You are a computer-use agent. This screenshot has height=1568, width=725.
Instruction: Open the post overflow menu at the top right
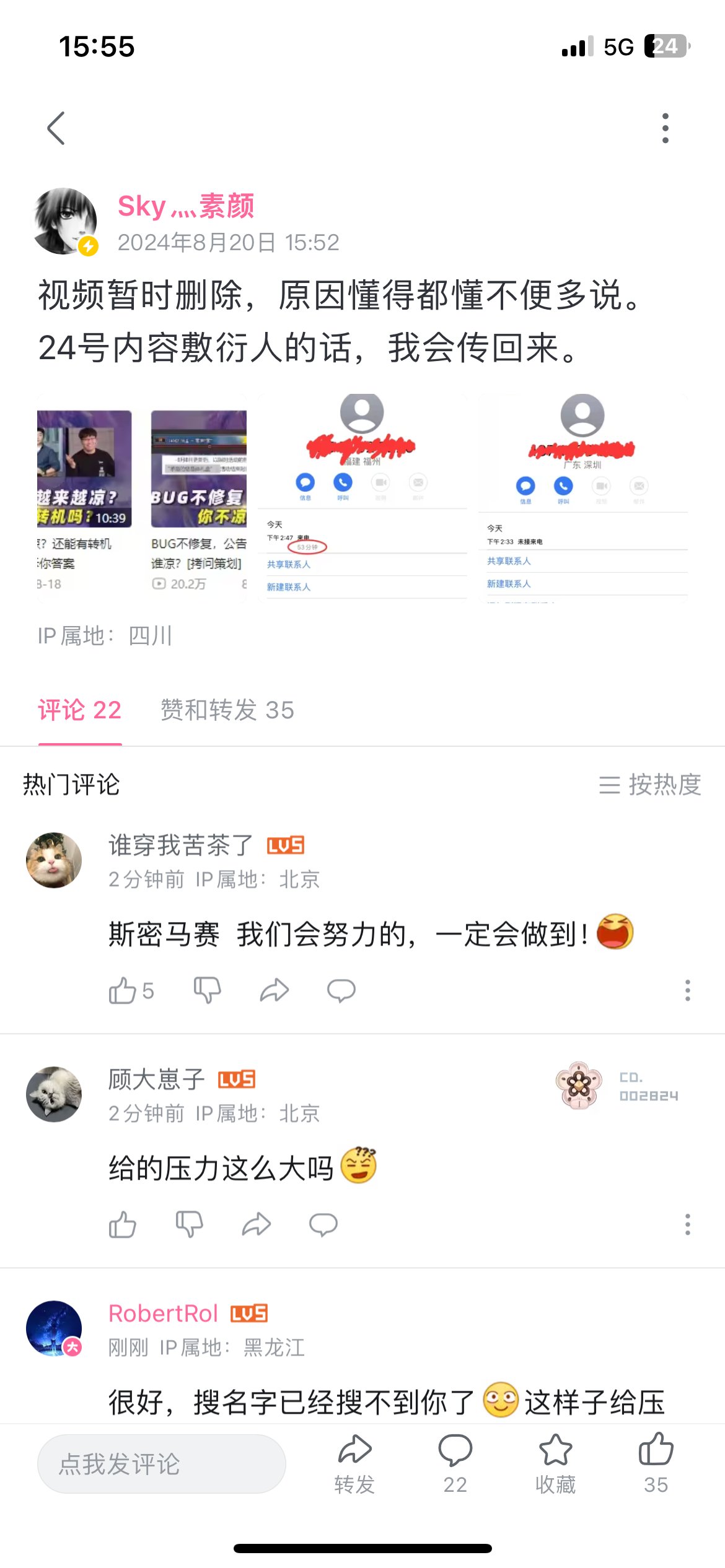(665, 128)
